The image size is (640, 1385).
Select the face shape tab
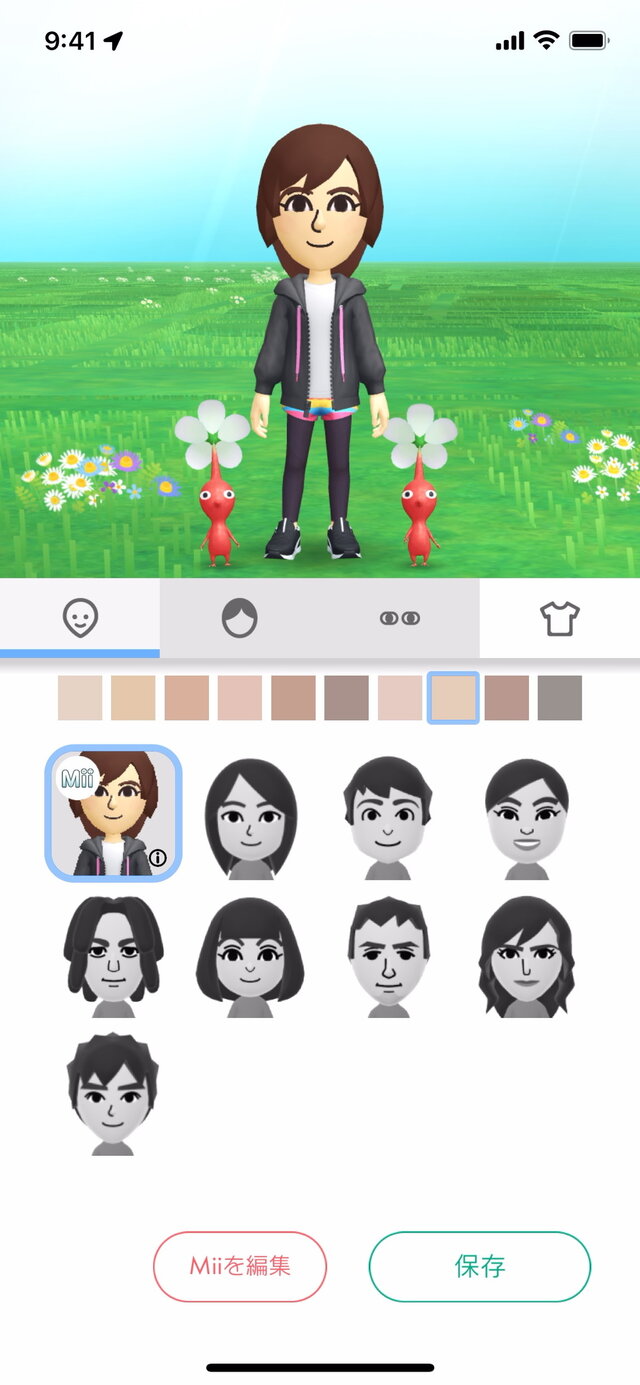point(80,619)
